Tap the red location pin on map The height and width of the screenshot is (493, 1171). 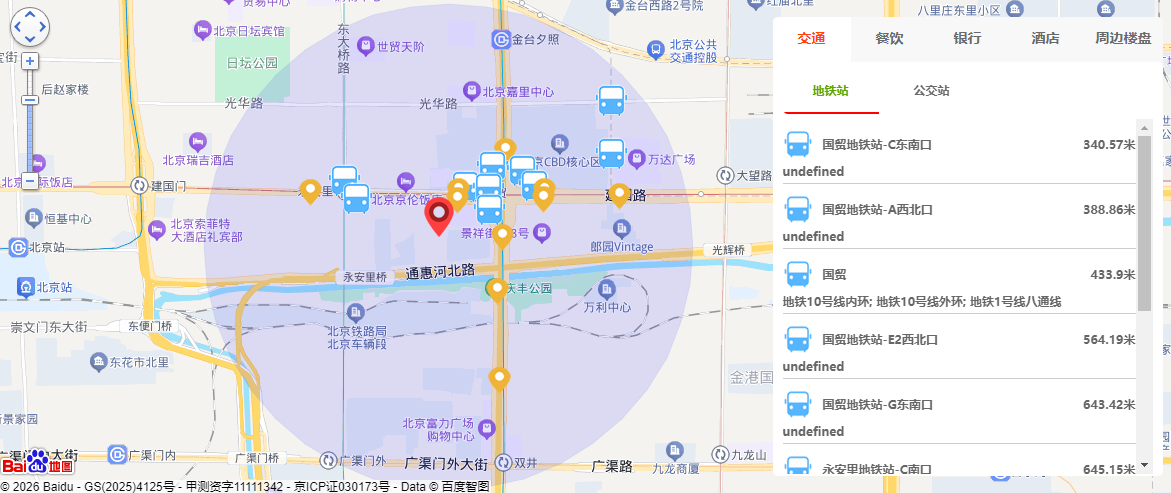coord(438,214)
